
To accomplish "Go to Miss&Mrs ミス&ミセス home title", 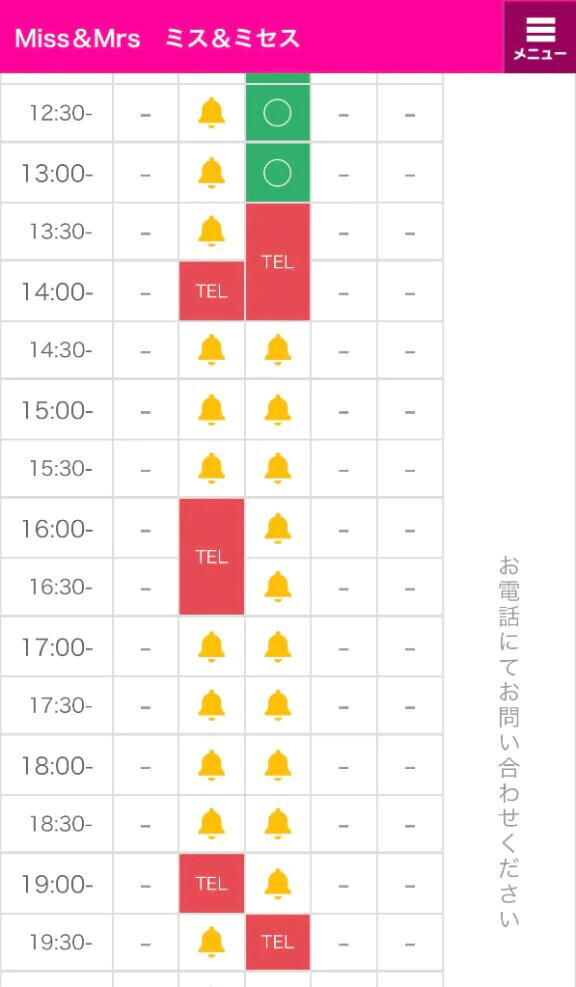I will click(x=157, y=38).
